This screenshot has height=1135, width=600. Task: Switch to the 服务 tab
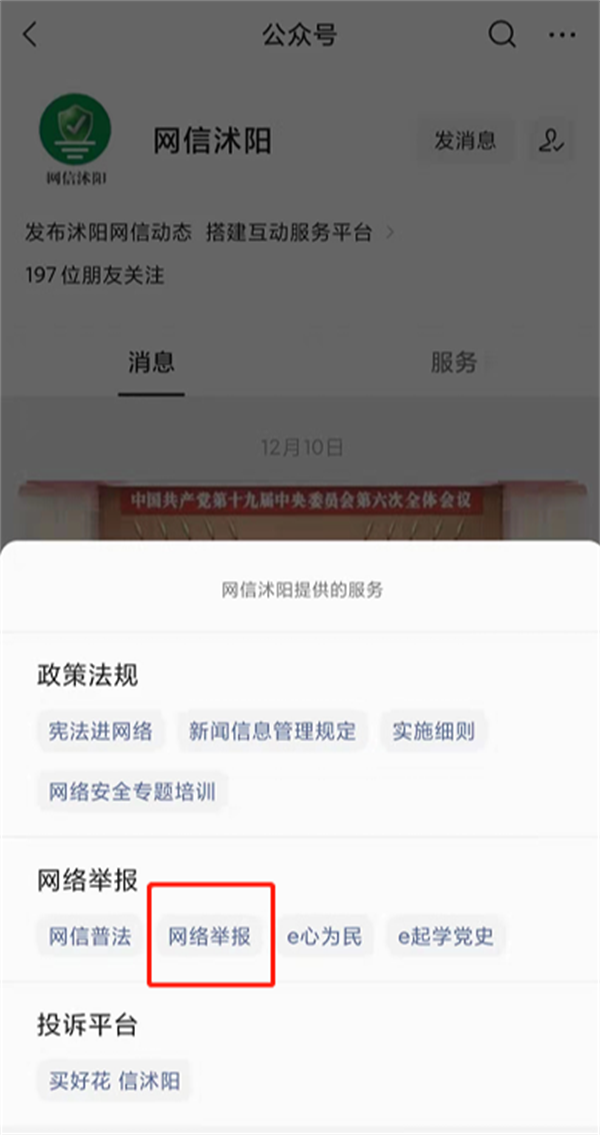click(454, 362)
